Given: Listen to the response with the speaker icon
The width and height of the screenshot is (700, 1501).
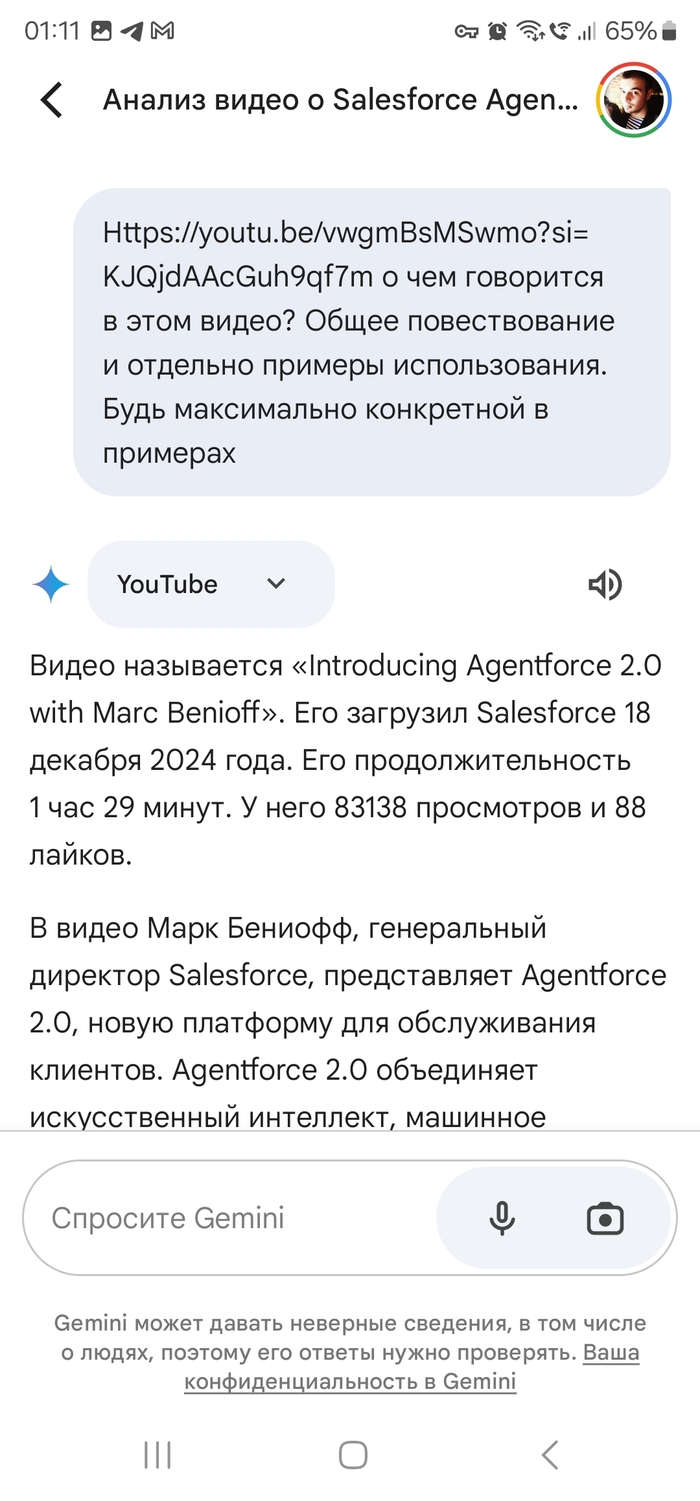Looking at the screenshot, I should [x=605, y=585].
